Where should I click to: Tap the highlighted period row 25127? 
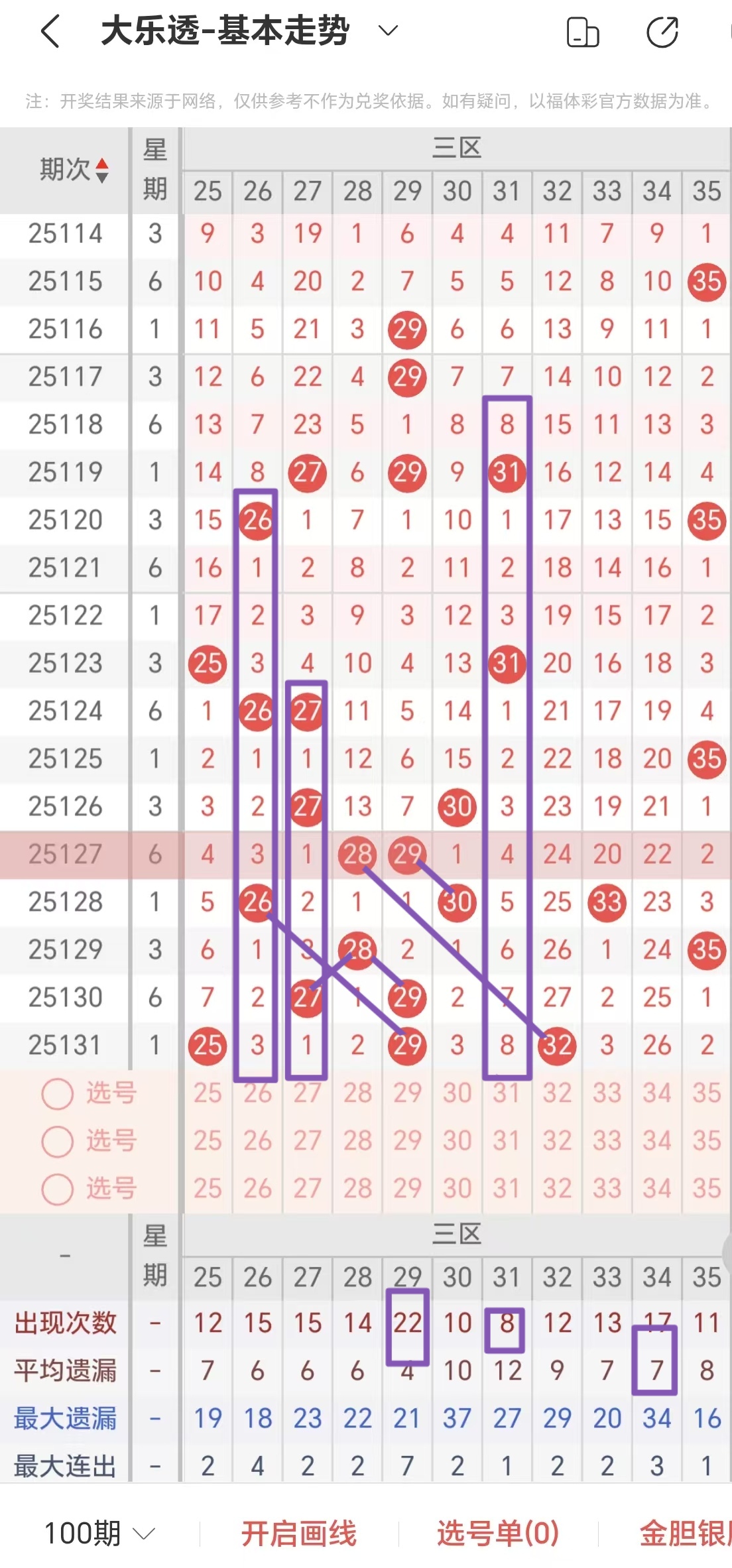(x=64, y=855)
